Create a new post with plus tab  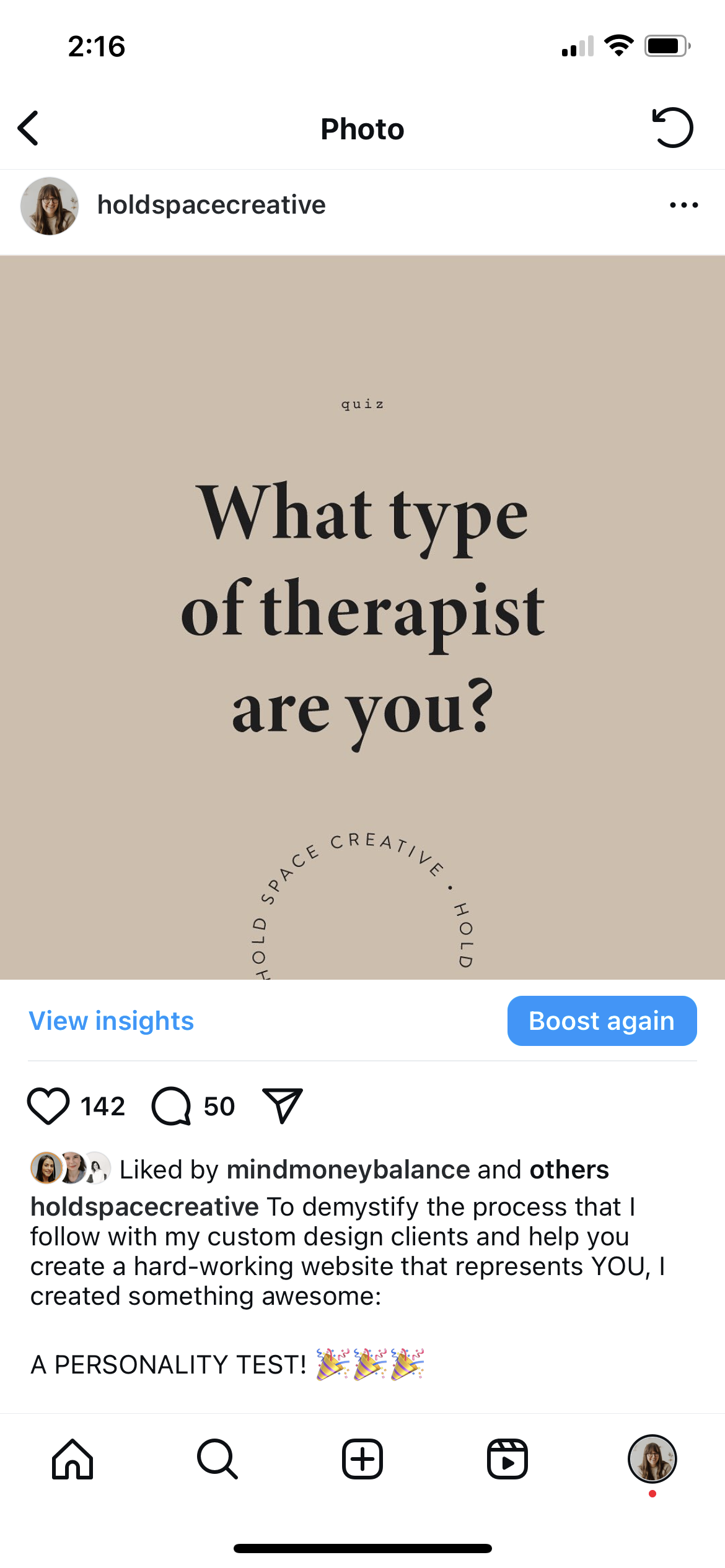coord(362,1459)
